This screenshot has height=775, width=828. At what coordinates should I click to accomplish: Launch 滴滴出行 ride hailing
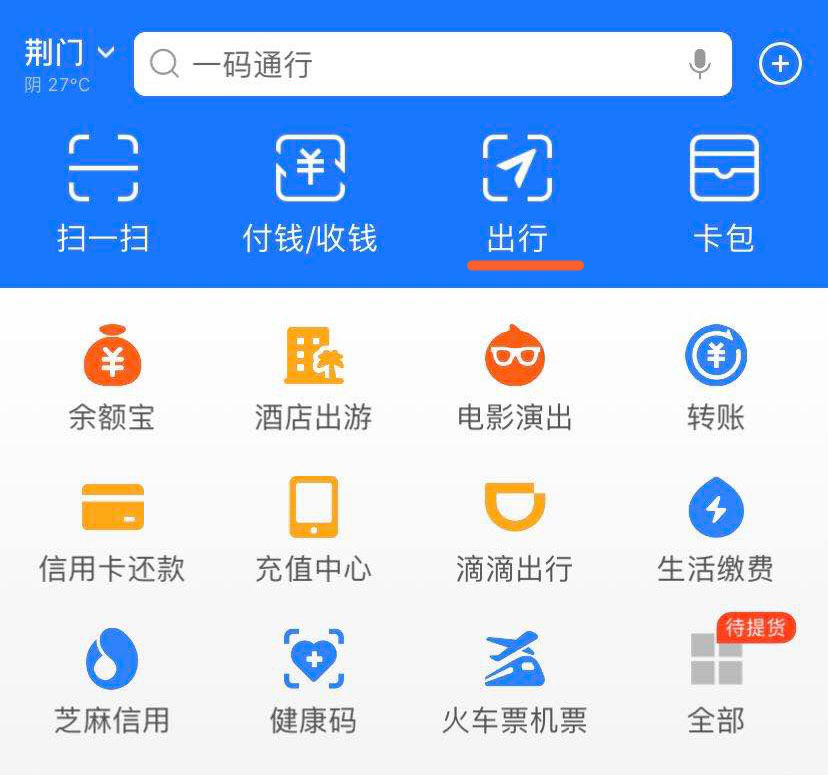coord(515,530)
